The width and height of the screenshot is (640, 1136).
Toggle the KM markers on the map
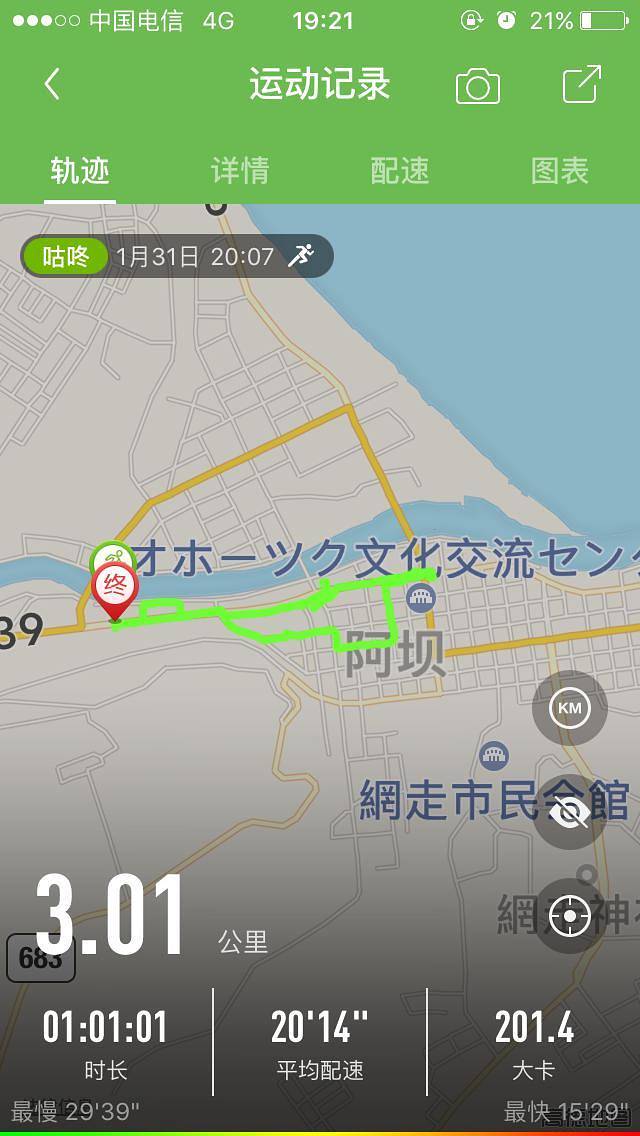pos(570,708)
